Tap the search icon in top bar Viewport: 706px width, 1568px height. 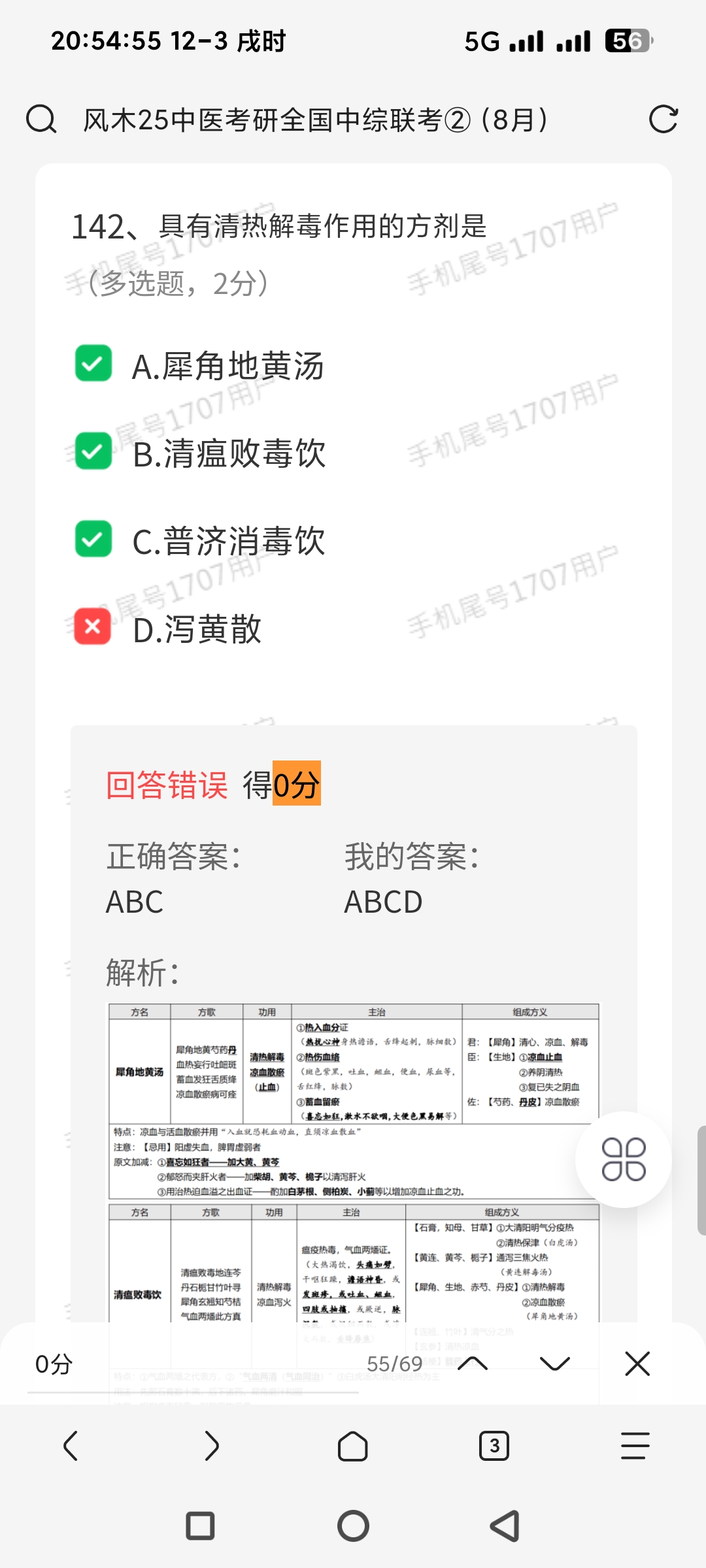(x=41, y=120)
